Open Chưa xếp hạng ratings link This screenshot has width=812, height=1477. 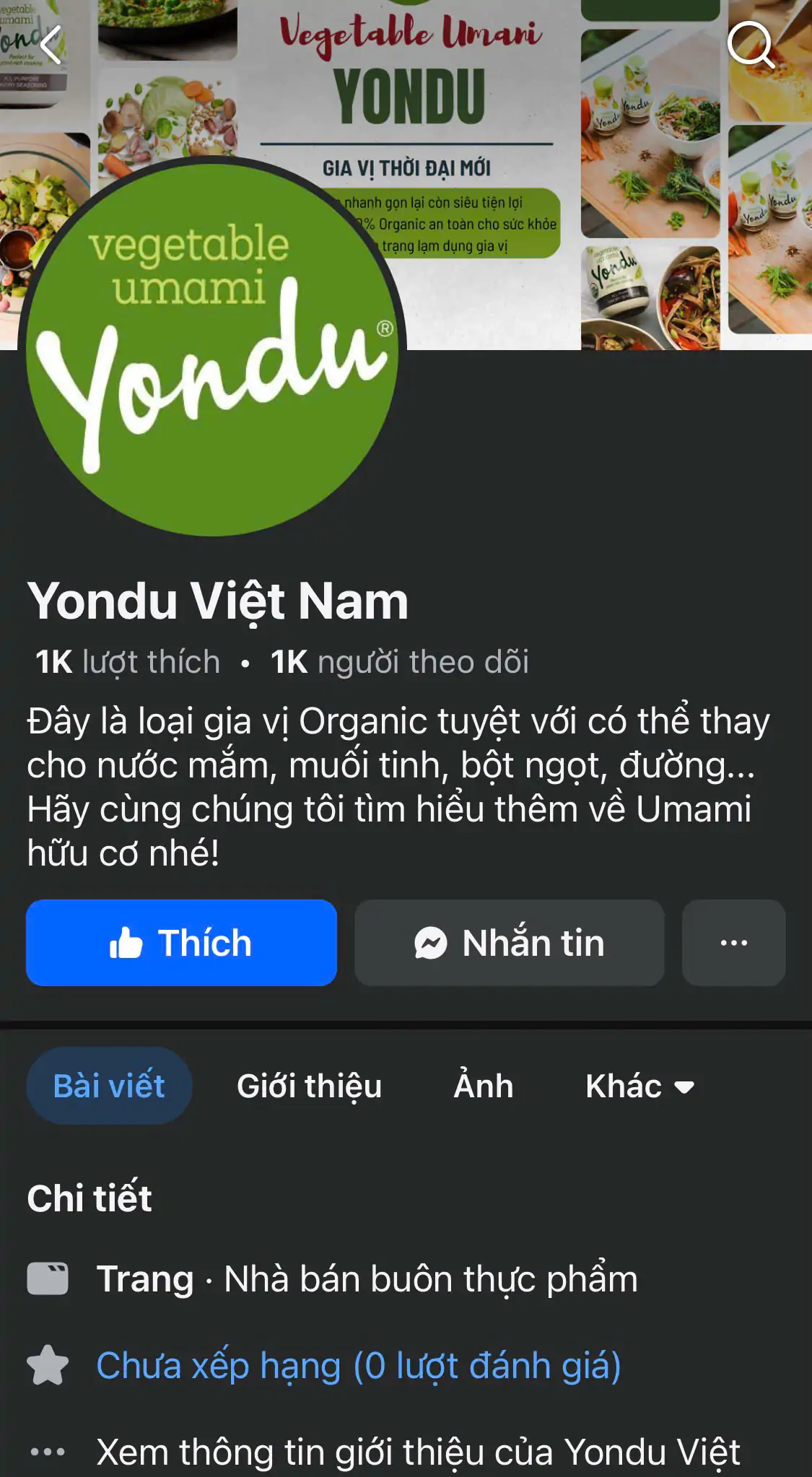(x=359, y=1366)
